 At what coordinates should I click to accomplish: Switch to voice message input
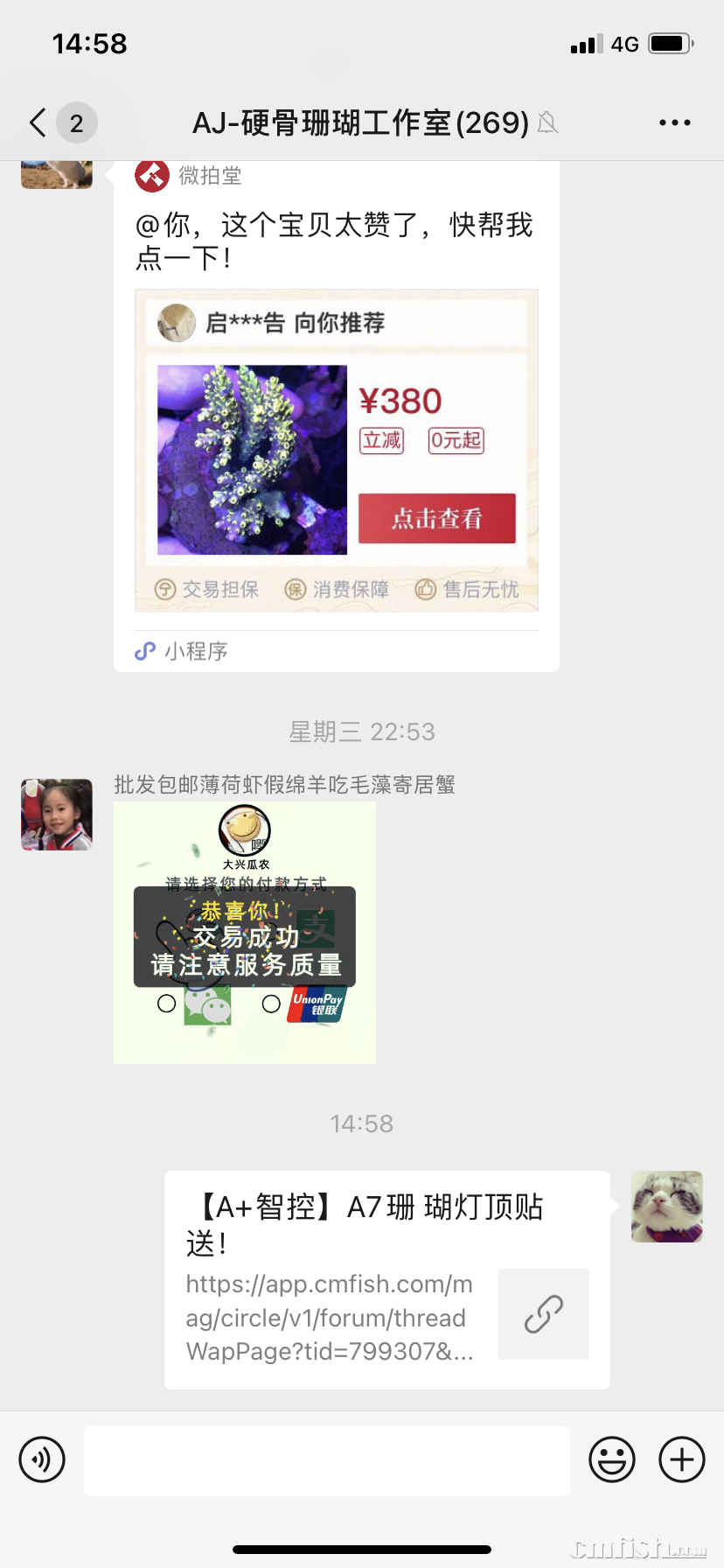tap(42, 1459)
